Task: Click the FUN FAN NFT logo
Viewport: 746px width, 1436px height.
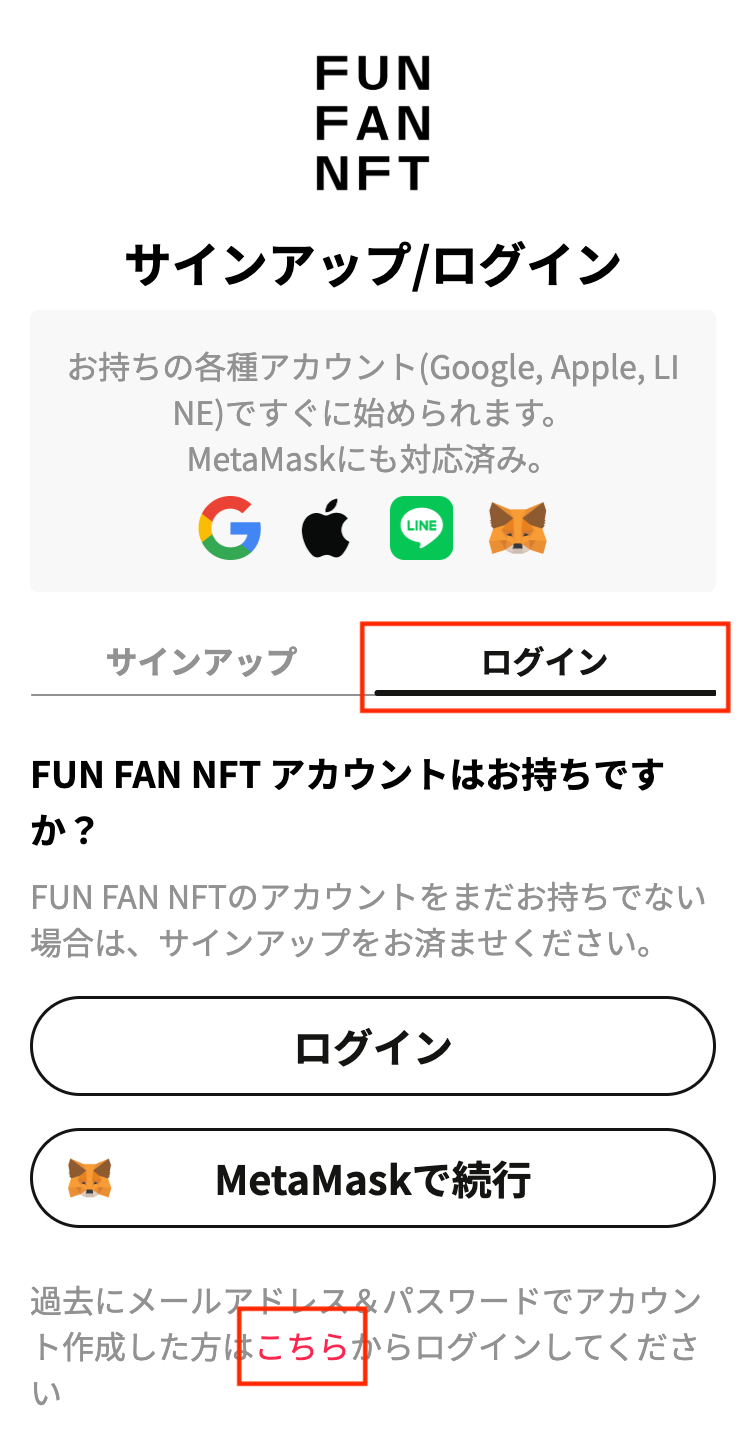Action: 373,124
